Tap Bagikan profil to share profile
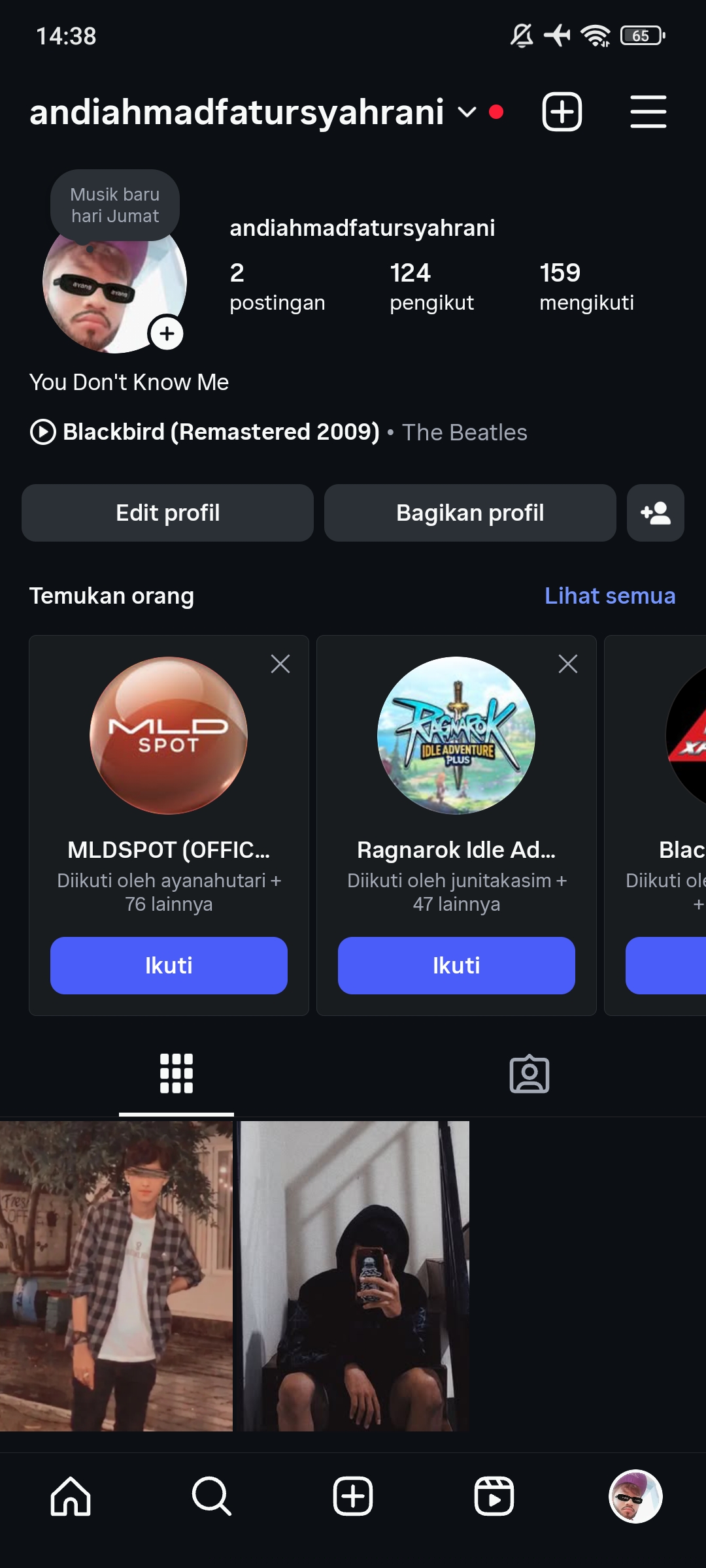This screenshot has height=1568, width=706. [470, 513]
